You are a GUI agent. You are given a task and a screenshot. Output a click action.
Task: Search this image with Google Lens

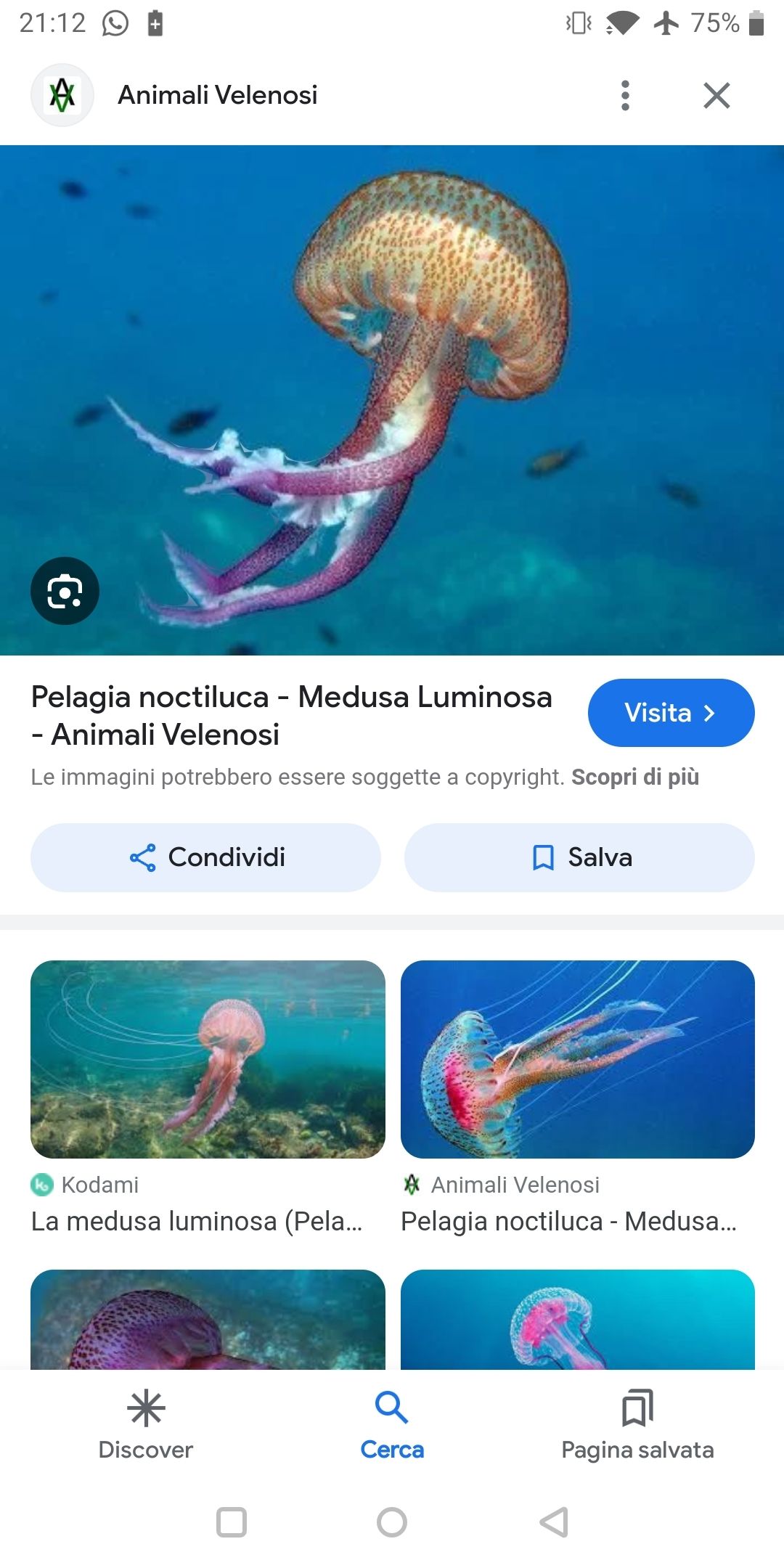point(65,591)
